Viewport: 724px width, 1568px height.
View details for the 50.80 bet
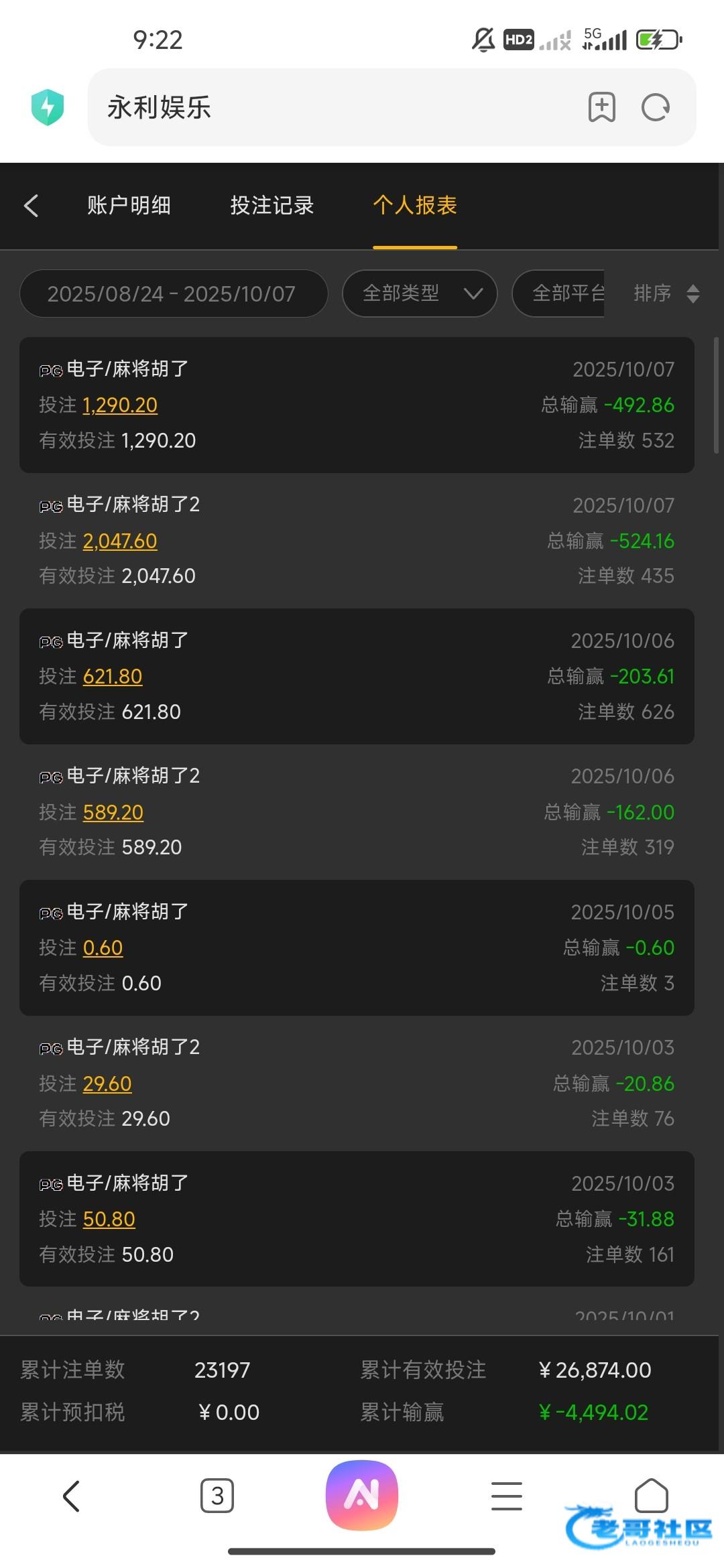click(x=109, y=1220)
